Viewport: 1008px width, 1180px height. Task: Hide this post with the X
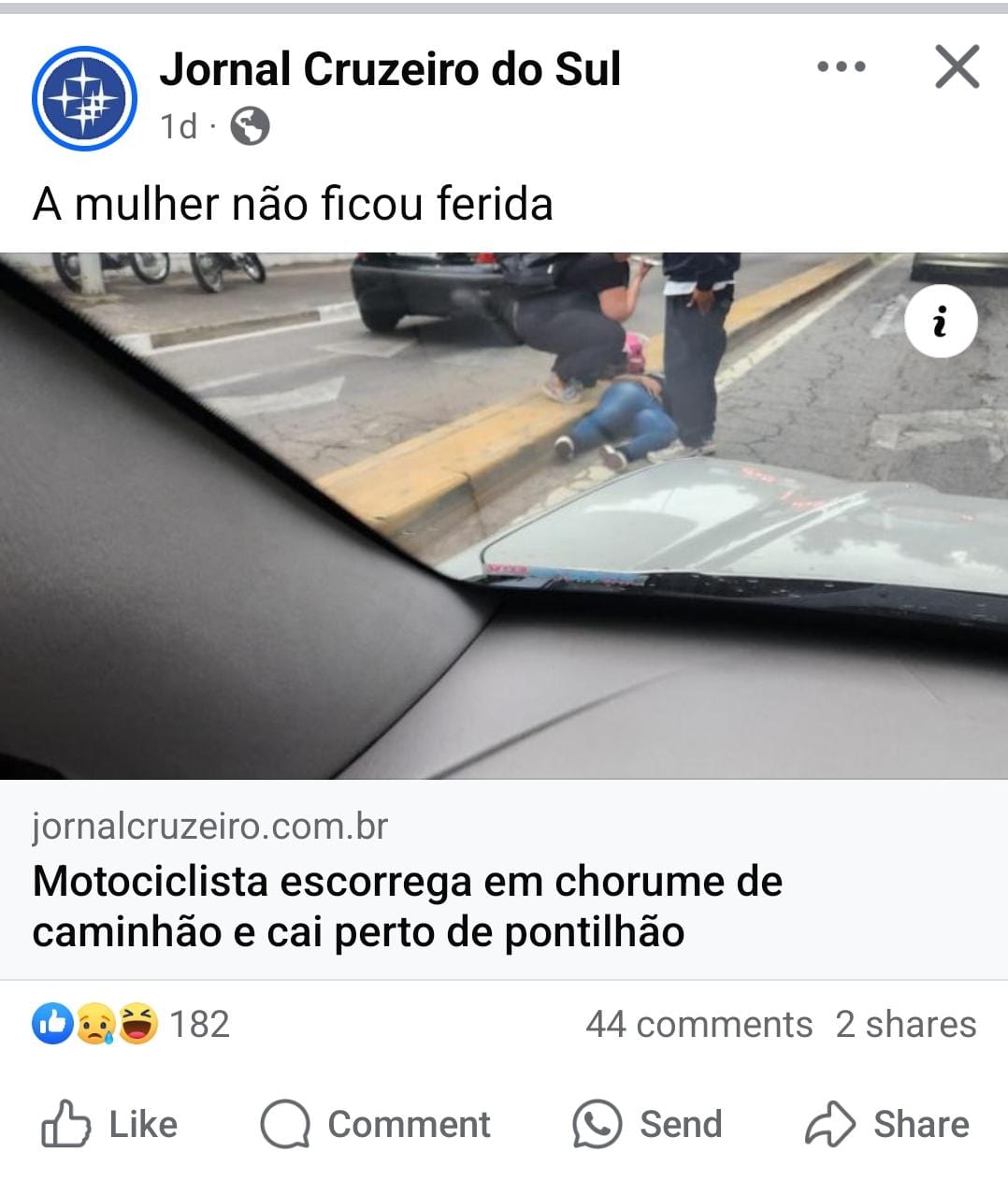[x=957, y=67]
